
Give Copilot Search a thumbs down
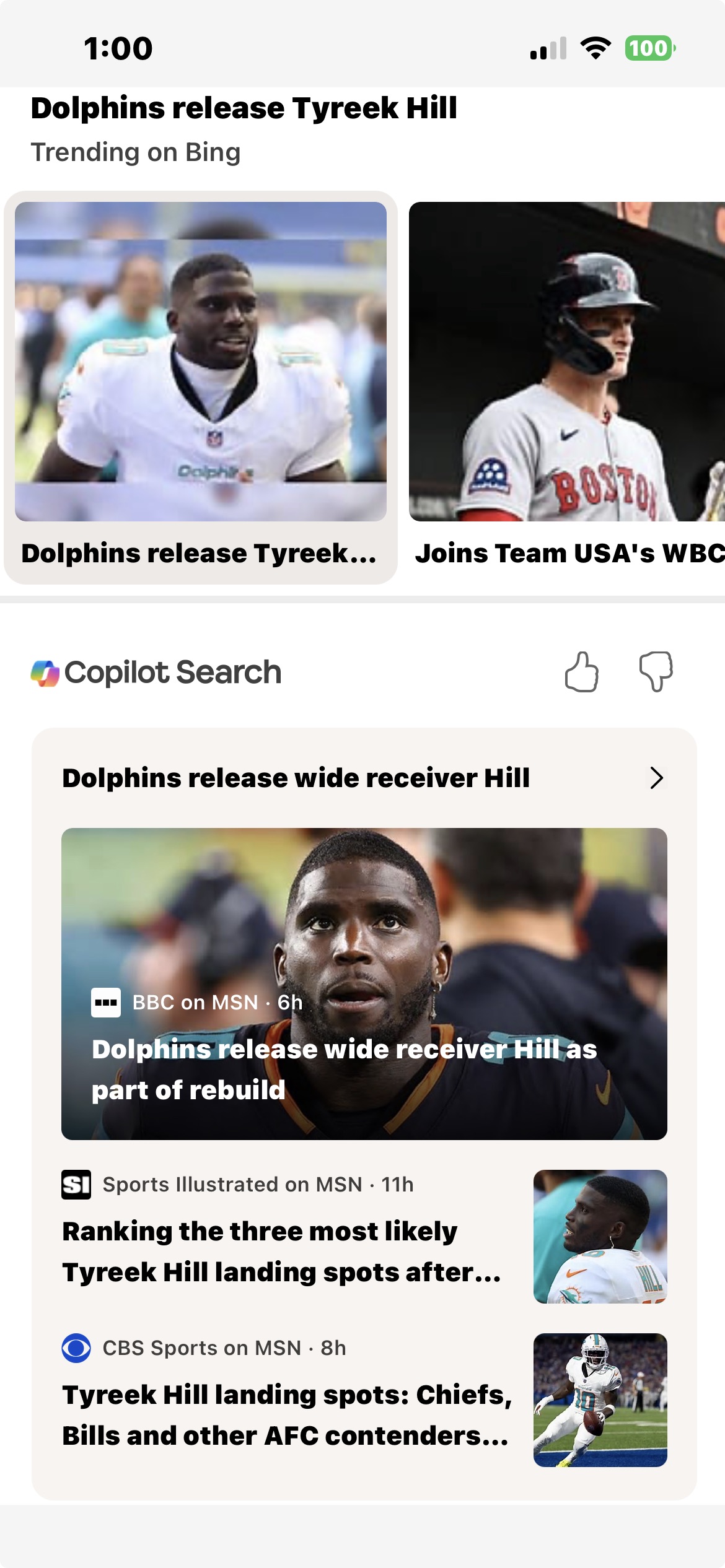656,672
